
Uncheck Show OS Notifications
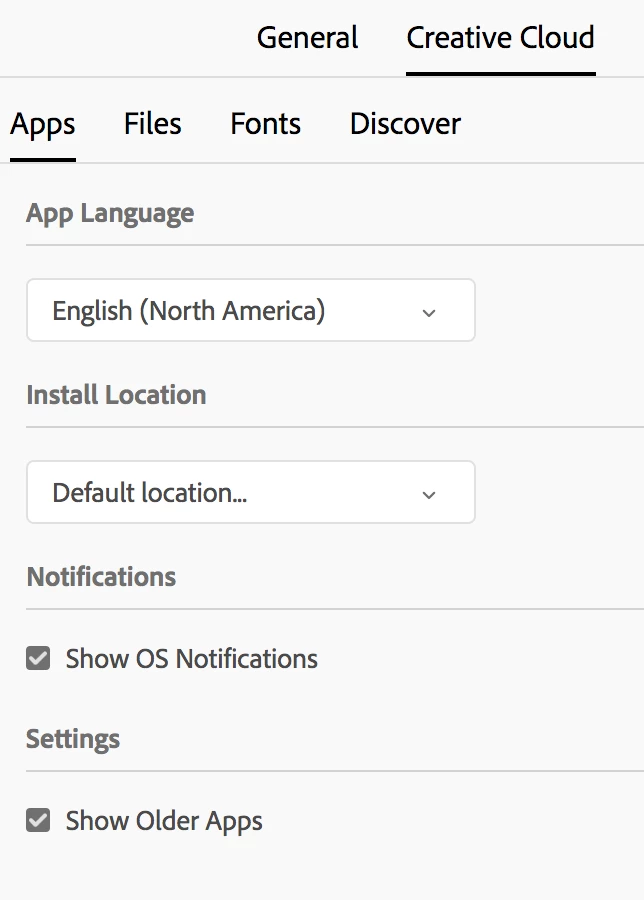coord(38,659)
